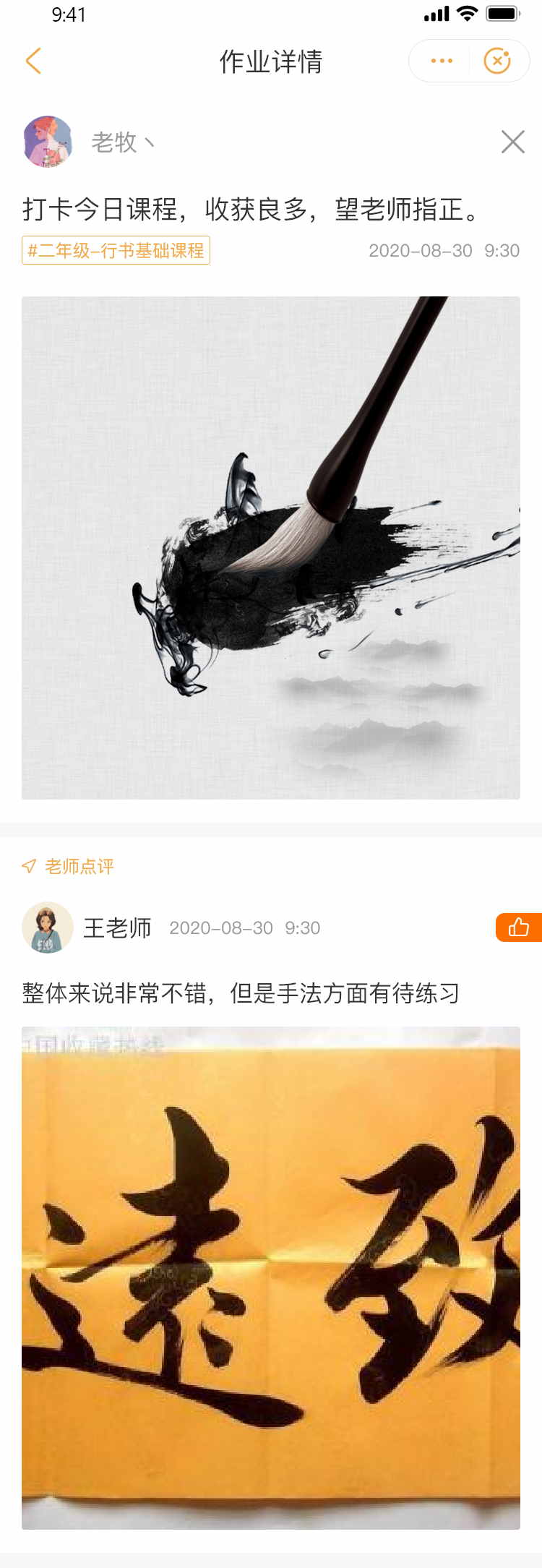Tap the X next to 老牧's post

click(x=512, y=142)
